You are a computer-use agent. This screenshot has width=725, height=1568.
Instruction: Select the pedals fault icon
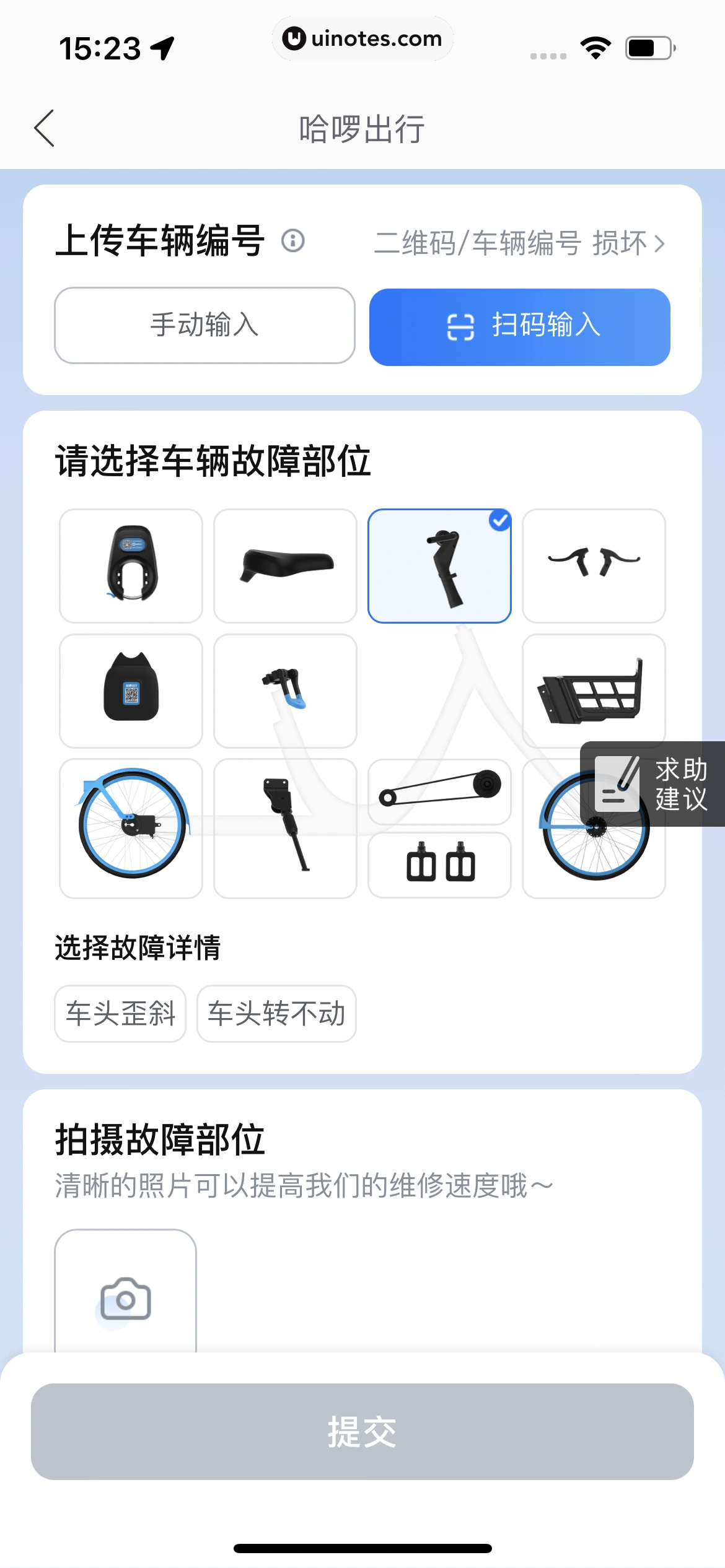coord(439,865)
